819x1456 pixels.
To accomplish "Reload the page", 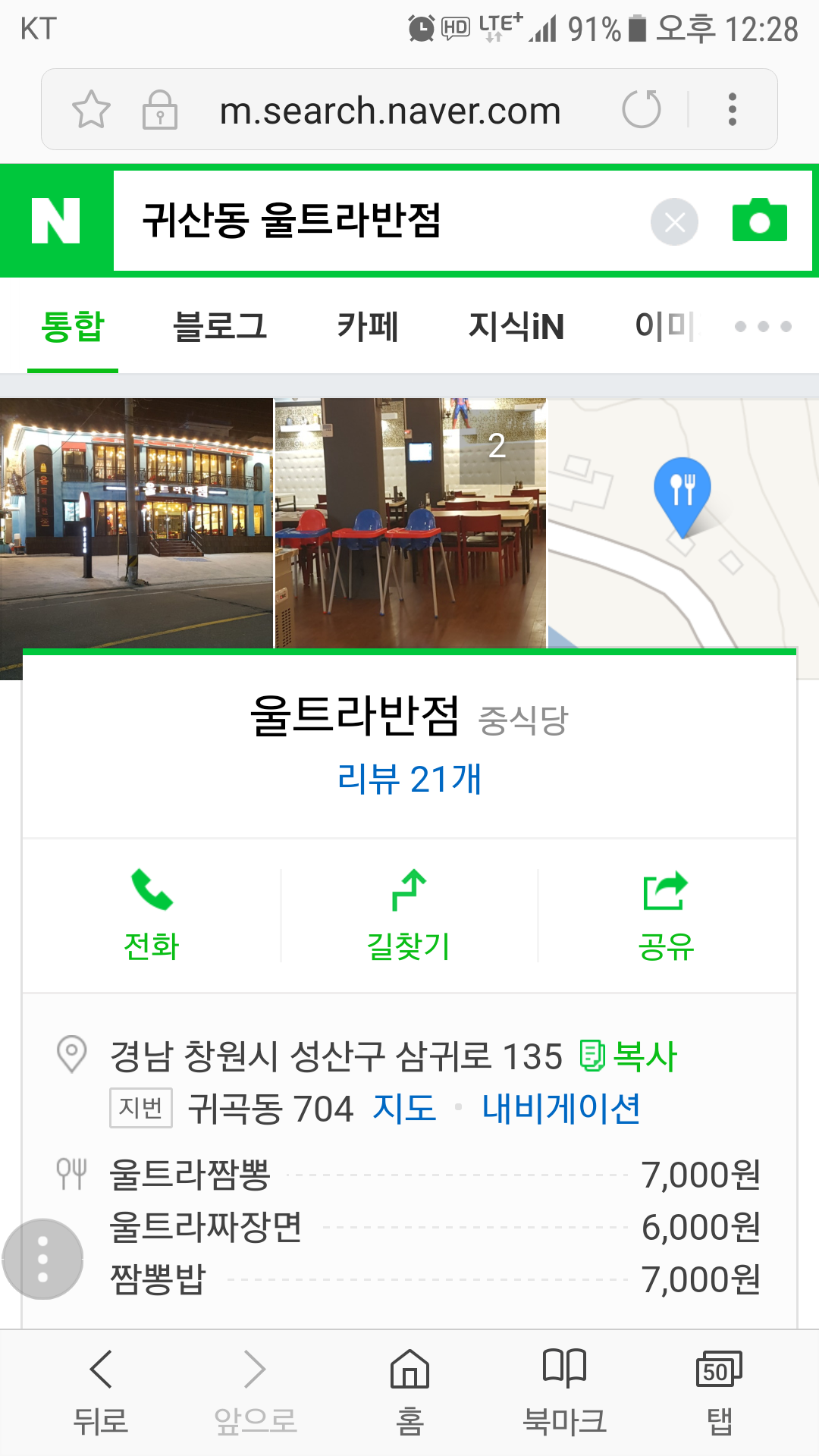I will (x=642, y=109).
